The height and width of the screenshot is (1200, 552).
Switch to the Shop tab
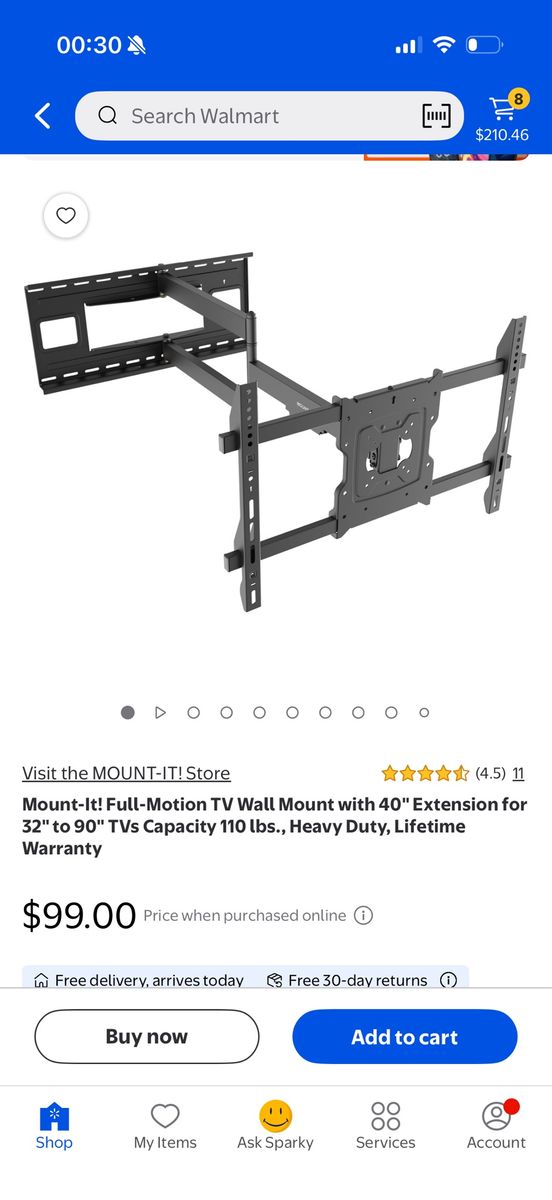coord(54,1126)
